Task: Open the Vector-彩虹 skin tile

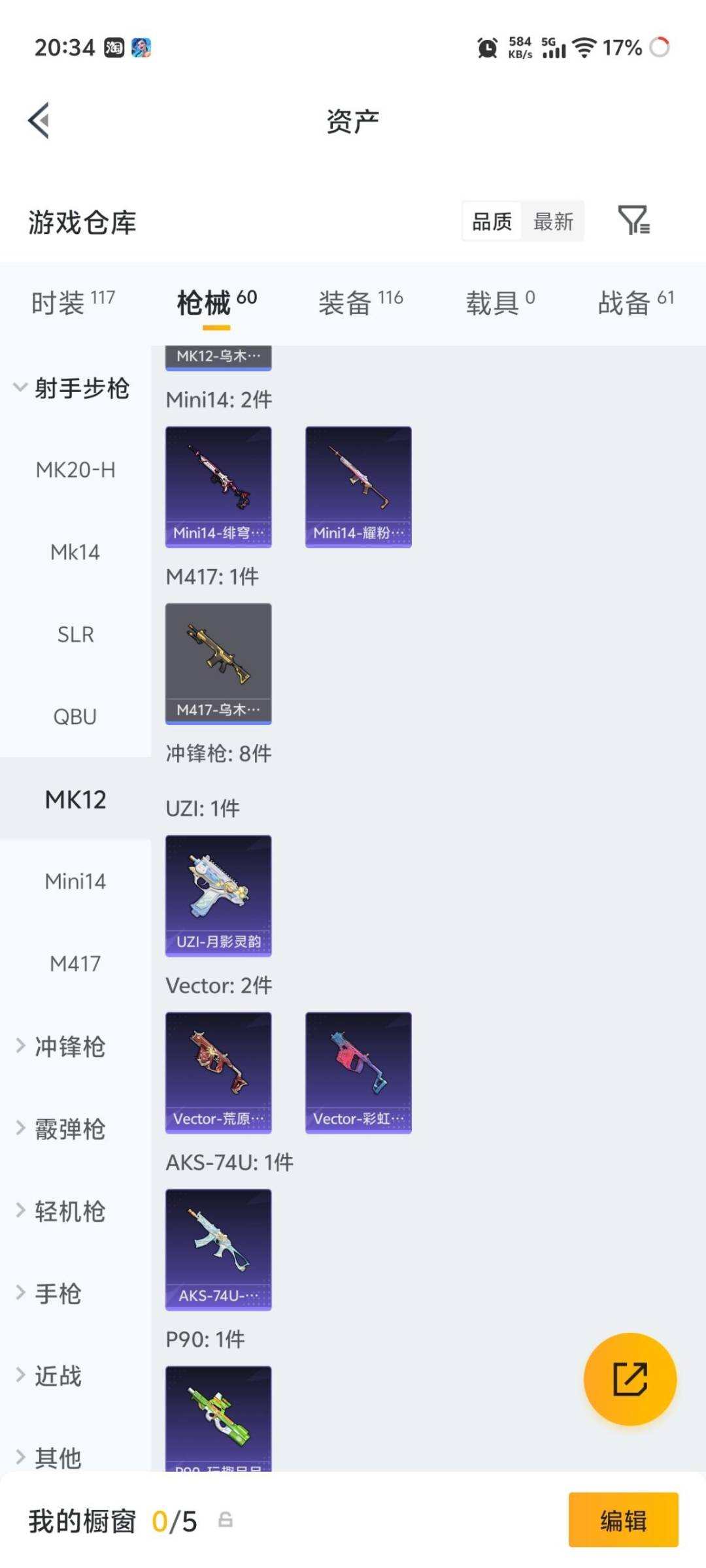Action: [x=358, y=1073]
